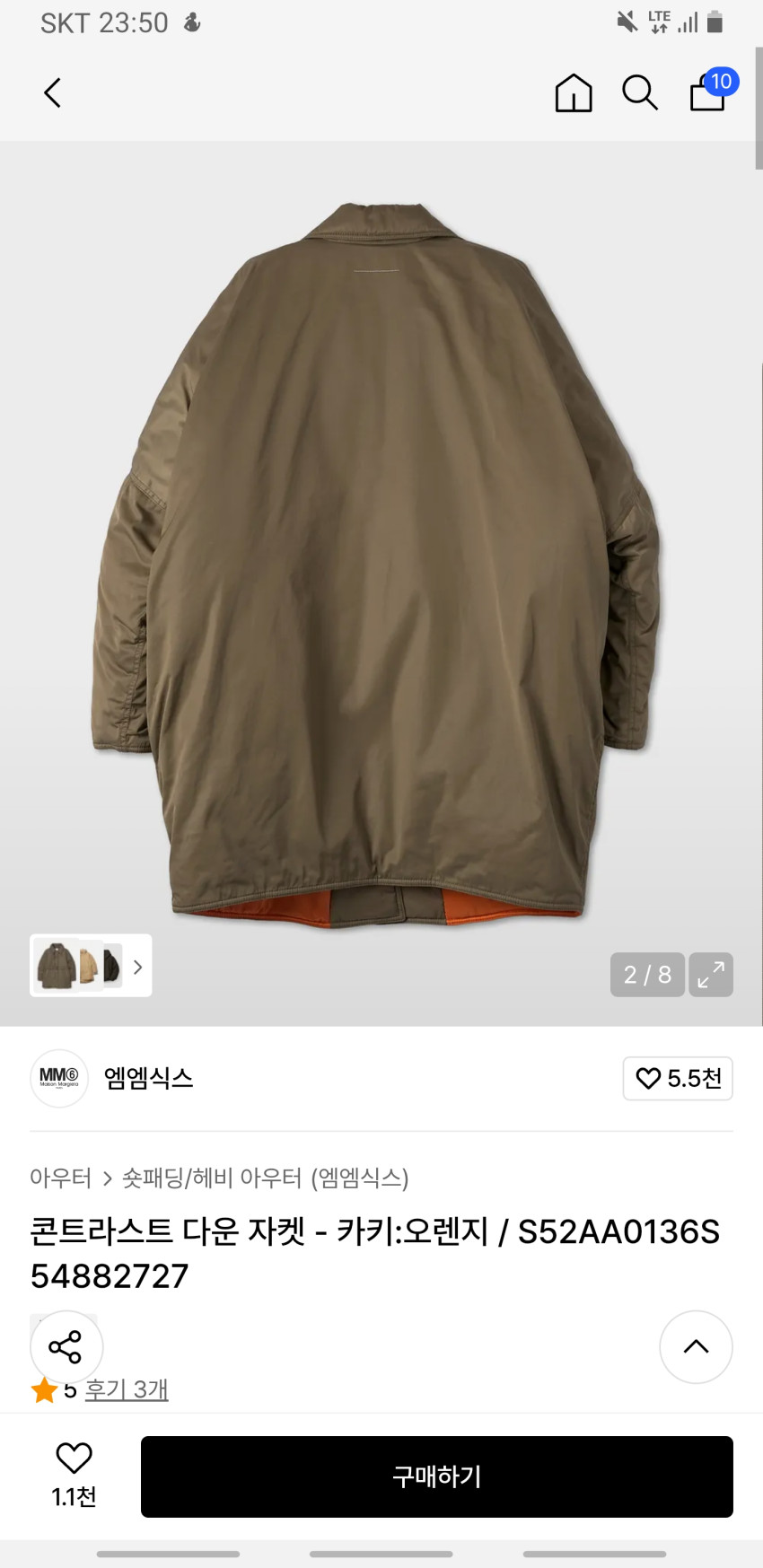Open the 후기 3개 reviews link

point(127,1389)
